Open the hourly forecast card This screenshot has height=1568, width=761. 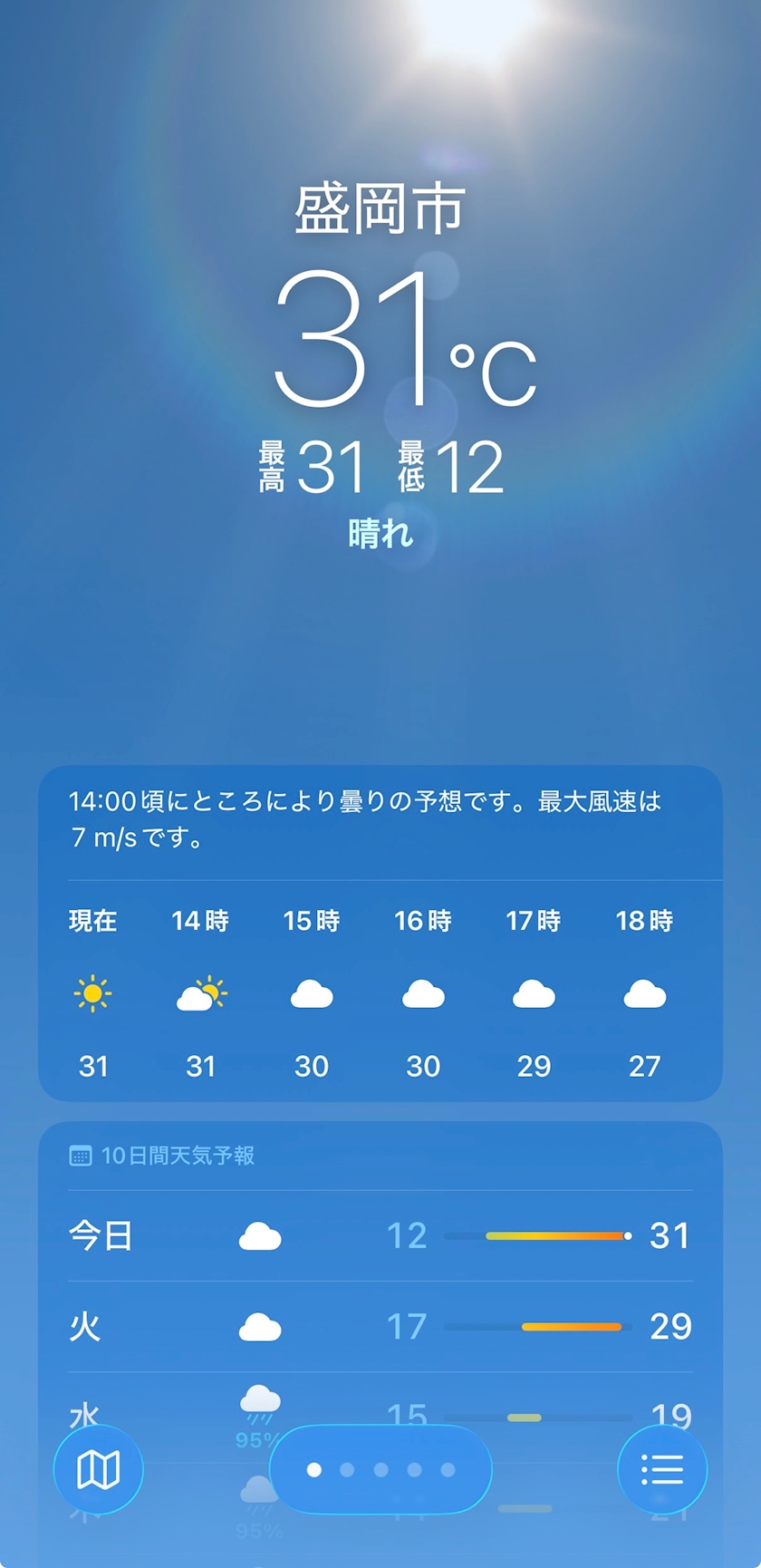pos(380,934)
